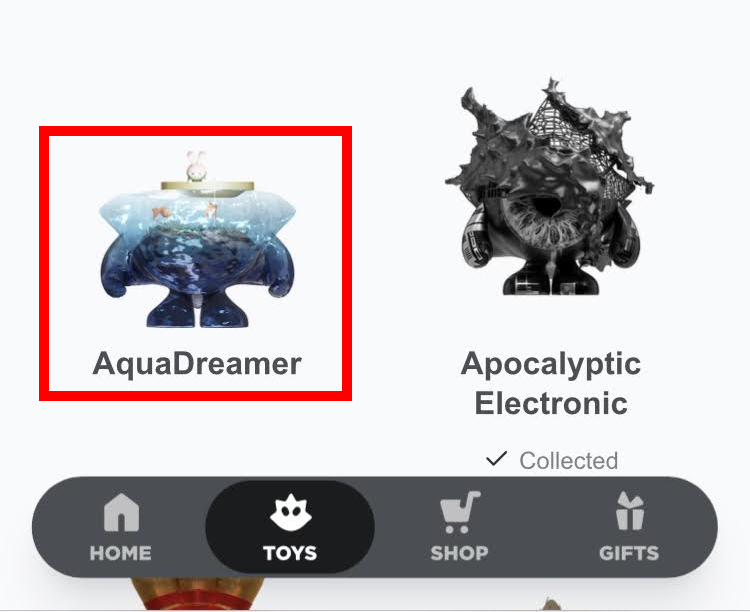Select the Toys tab
750x612 pixels.
point(290,527)
